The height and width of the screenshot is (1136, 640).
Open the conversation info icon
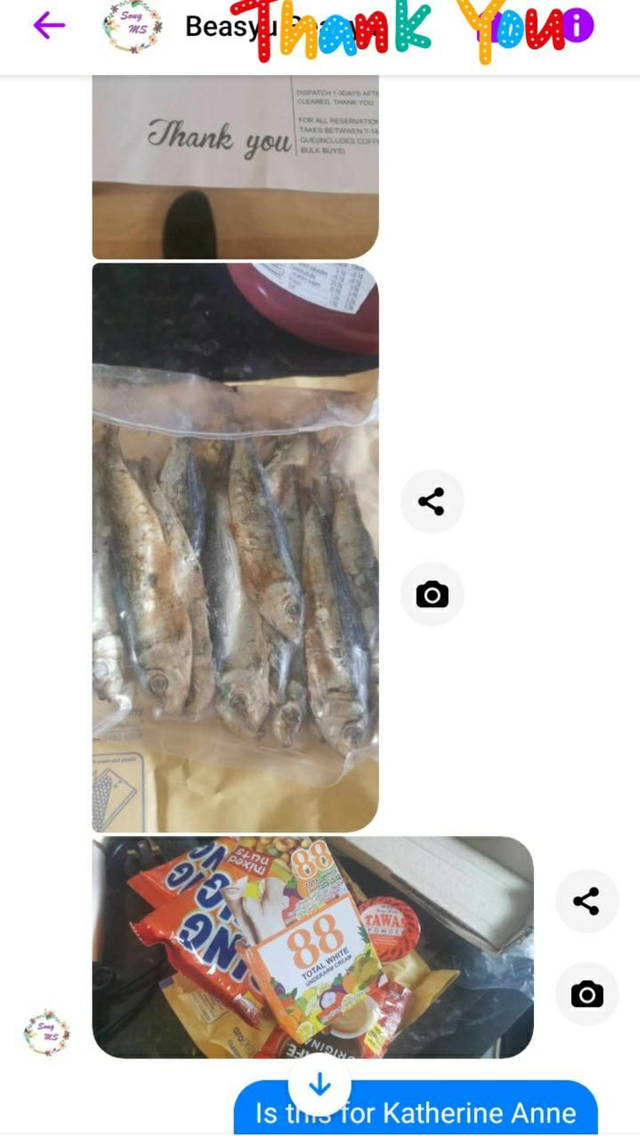tap(577, 26)
